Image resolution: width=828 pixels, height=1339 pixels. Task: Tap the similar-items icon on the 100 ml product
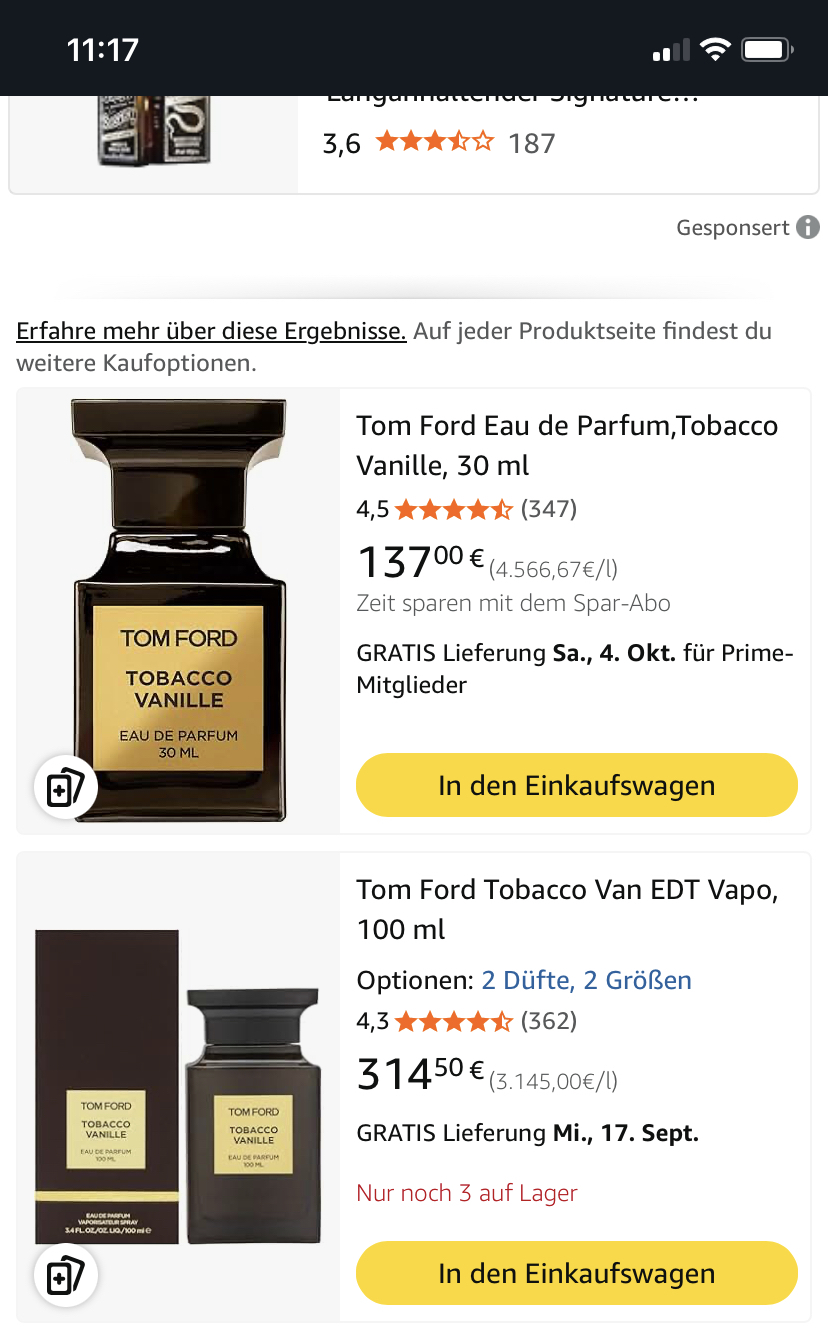pos(66,1276)
